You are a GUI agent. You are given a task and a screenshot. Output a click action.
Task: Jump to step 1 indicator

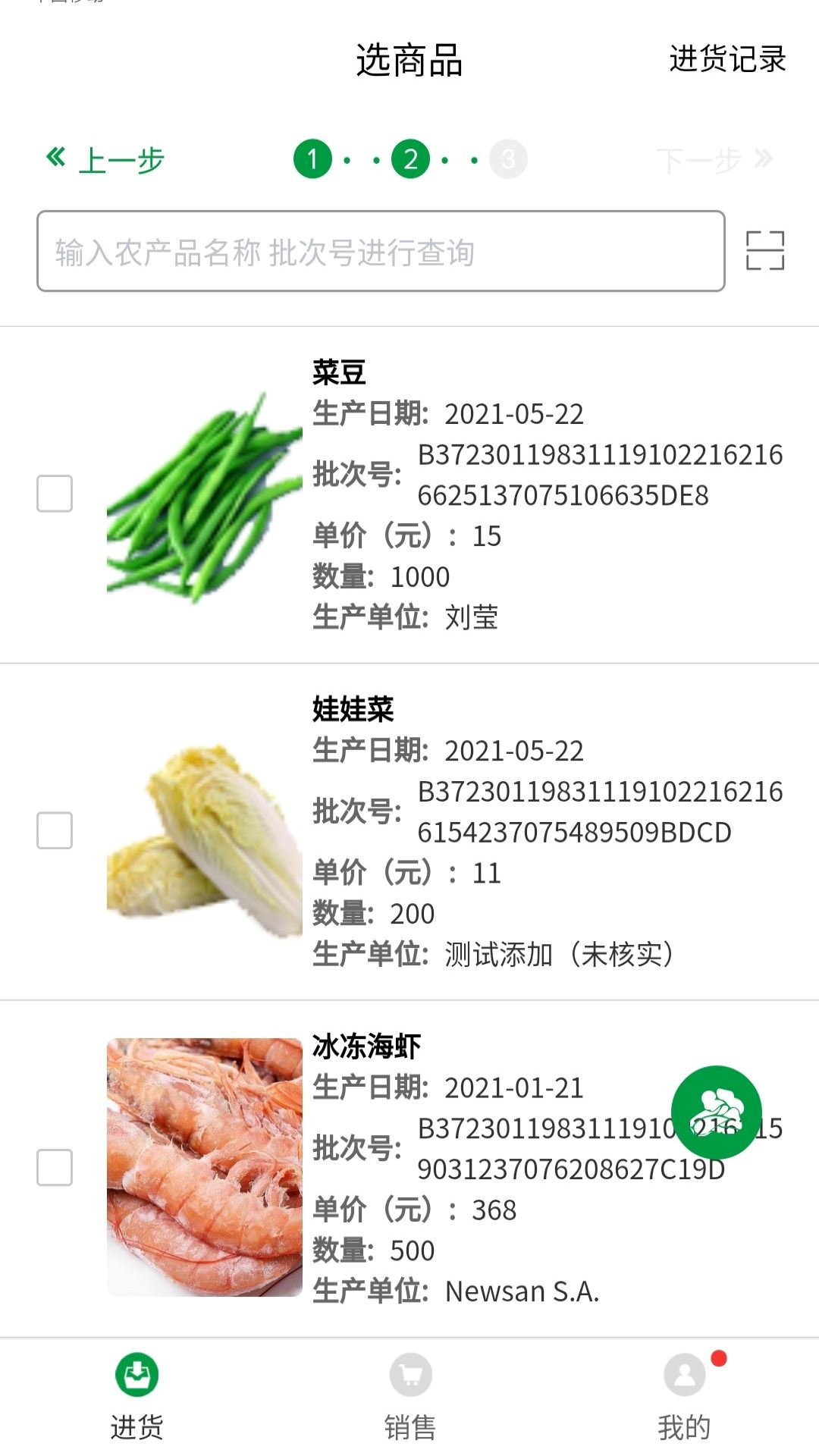[x=312, y=159]
